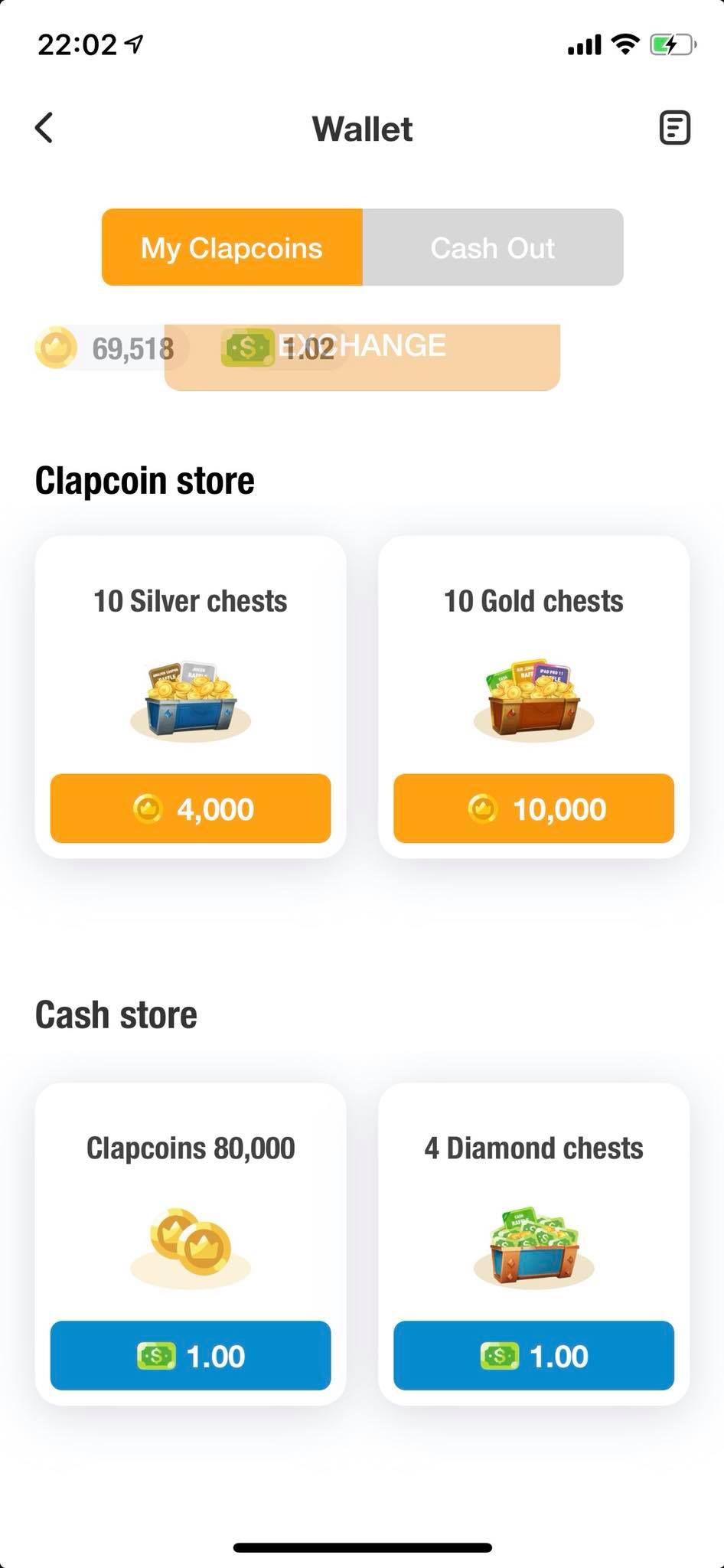Buy 10 Silver chests for 4,000 coins
Viewport: 724px width, 1568px height.
pyautogui.click(x=191, y=808)
